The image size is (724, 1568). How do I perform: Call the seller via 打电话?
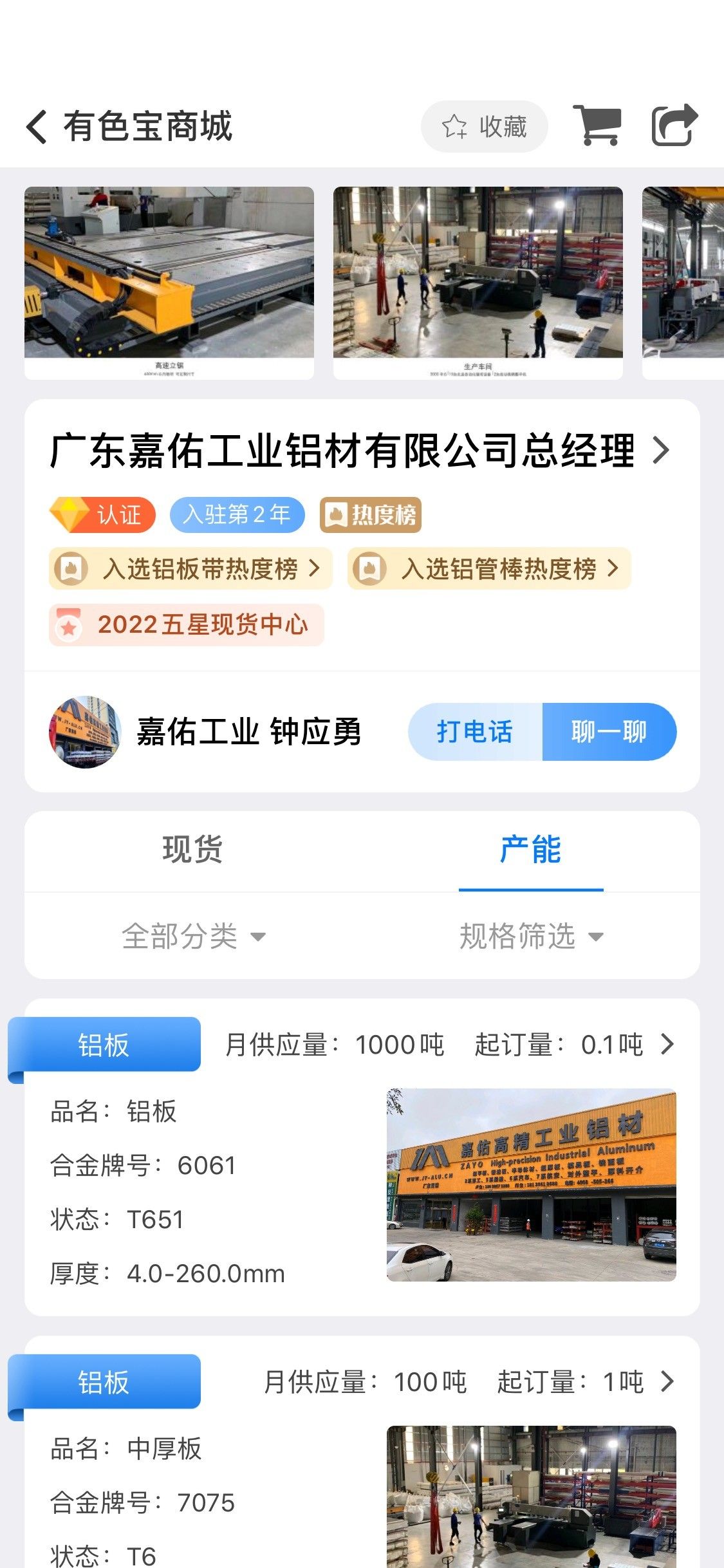(475, 732)
